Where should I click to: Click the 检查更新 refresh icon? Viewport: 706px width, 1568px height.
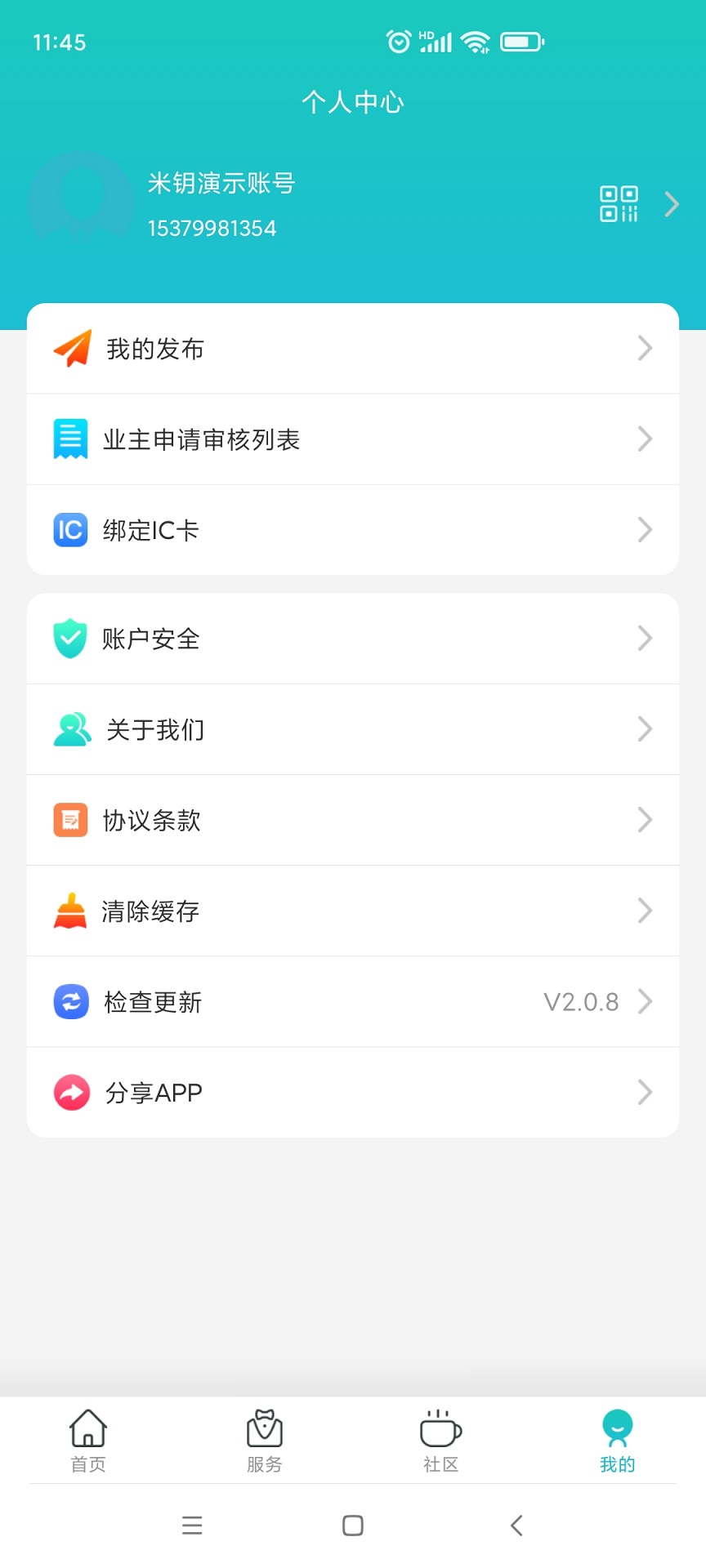(x=71, y=1002)
